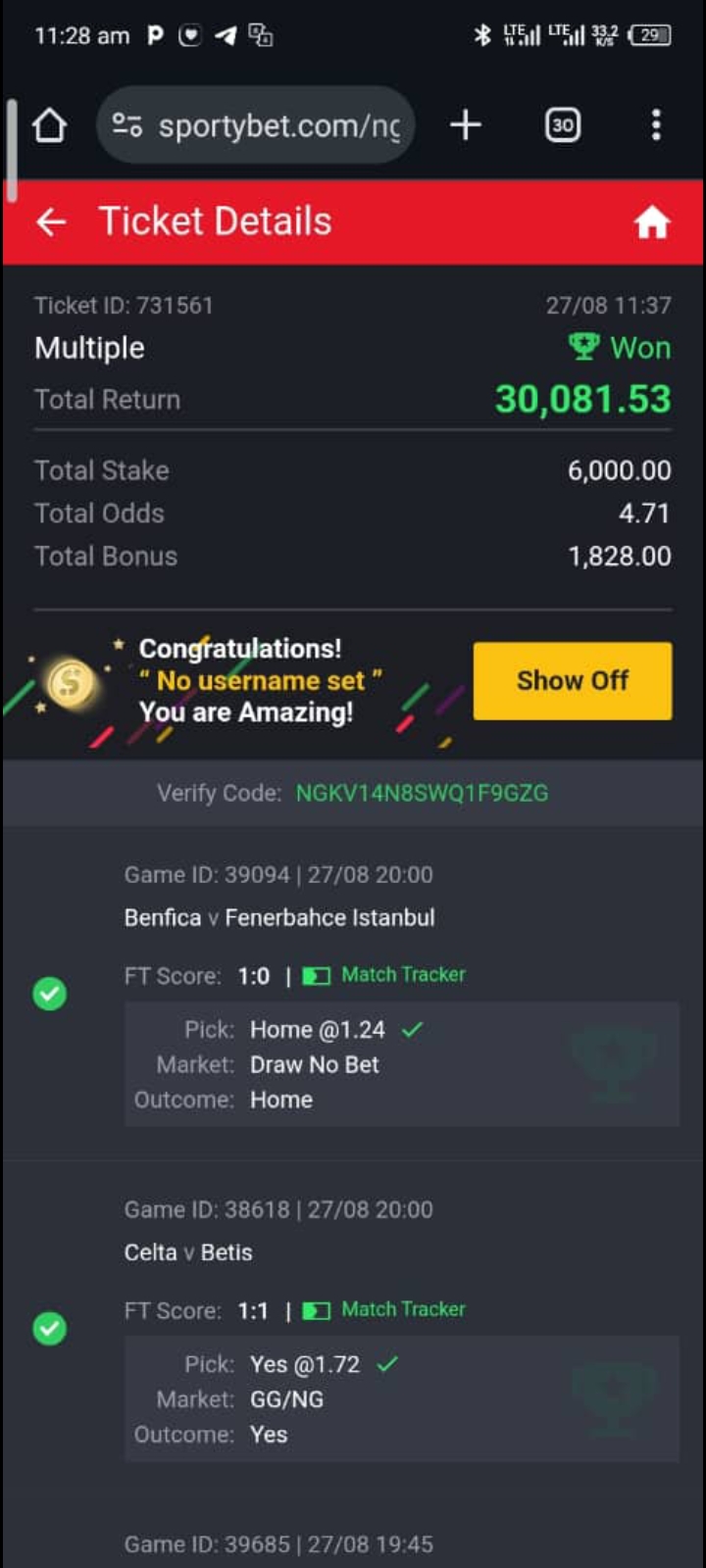Tap the Chrome home icon

[x=50, y=124]
